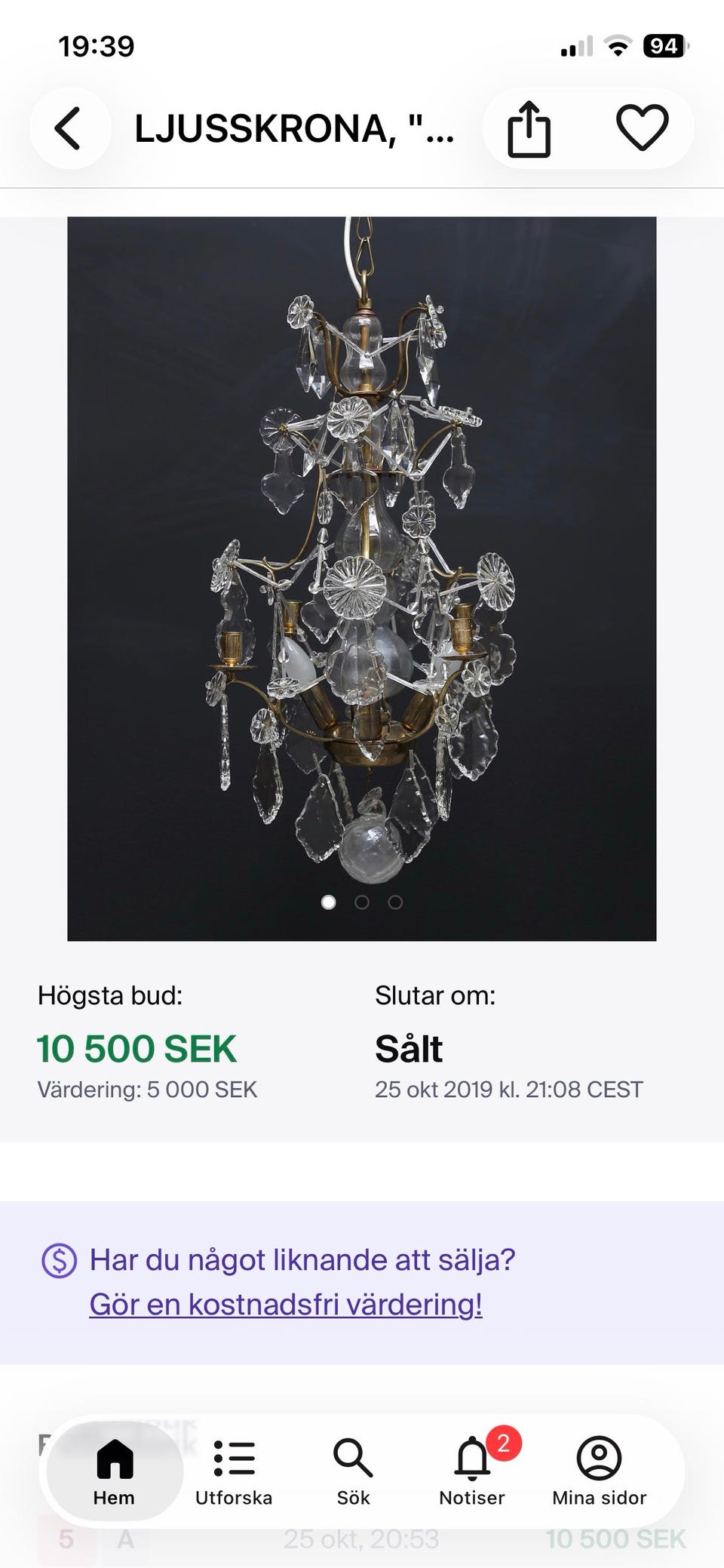Go back with the arrow icon
The image size is (724, 1568).
[x=69, y=127]
